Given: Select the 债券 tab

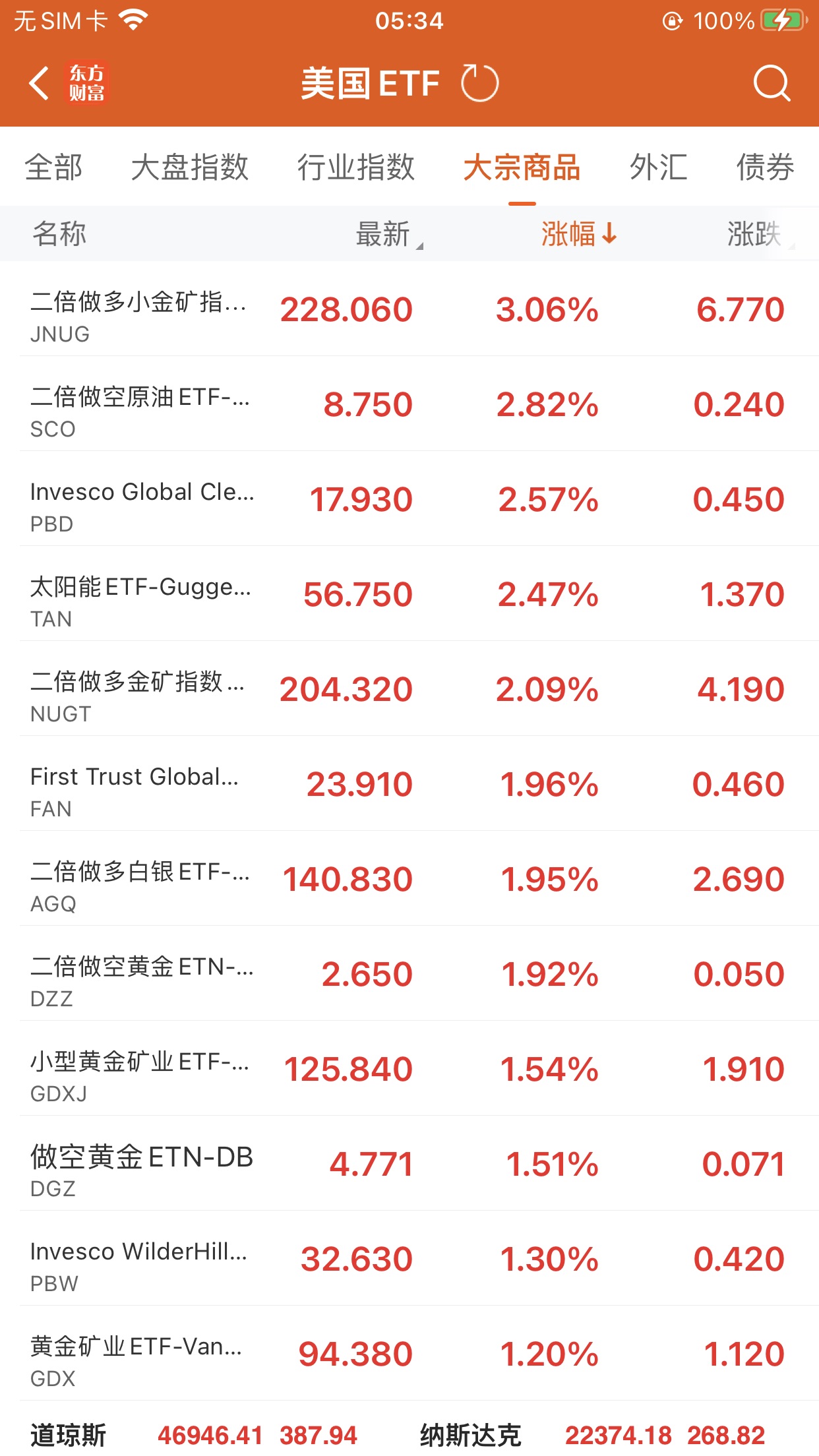Looking at the screenshot, I should (x=765, y=167).
